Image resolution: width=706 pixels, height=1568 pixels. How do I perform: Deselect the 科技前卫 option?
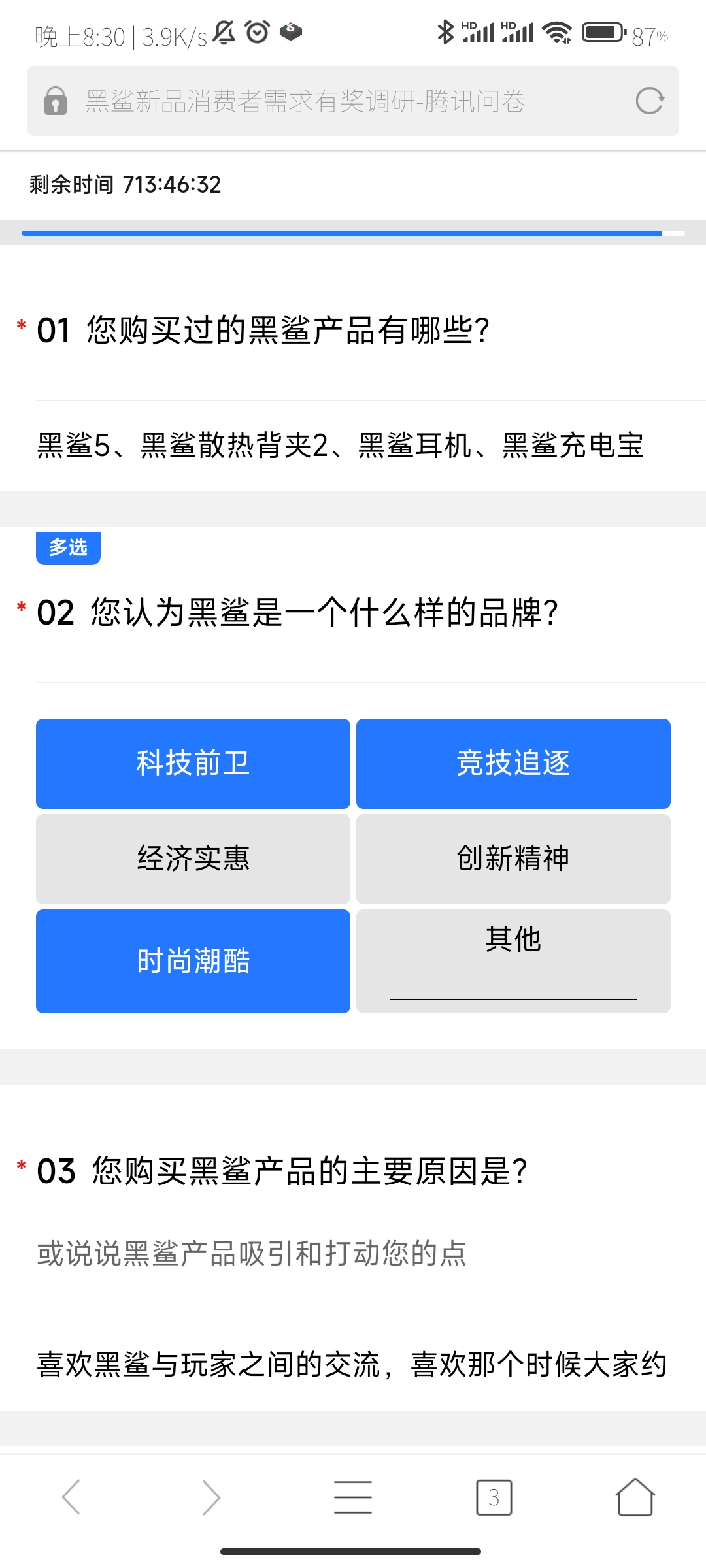(x=193, y=764)
